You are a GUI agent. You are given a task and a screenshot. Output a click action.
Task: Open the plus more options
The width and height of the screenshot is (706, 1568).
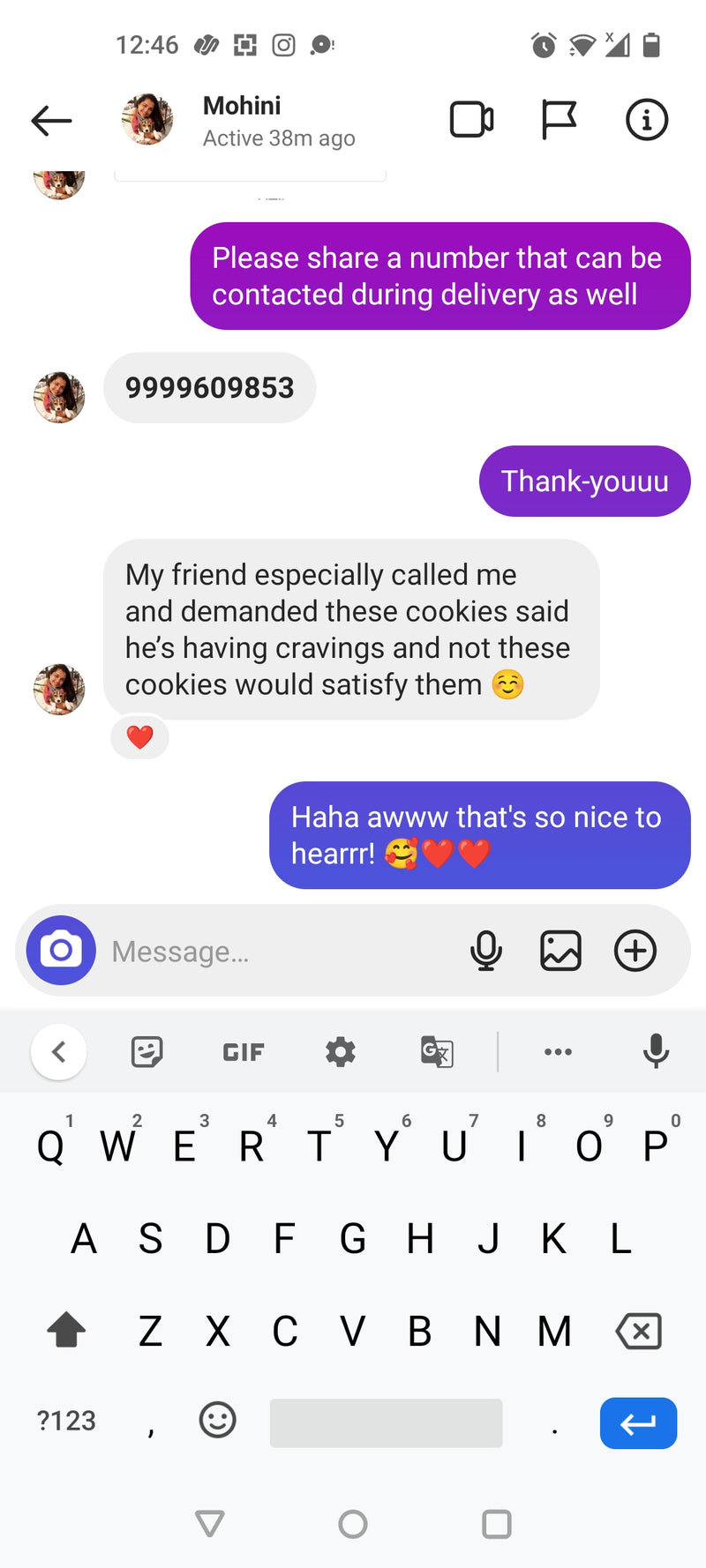click(x=635, y=951)
